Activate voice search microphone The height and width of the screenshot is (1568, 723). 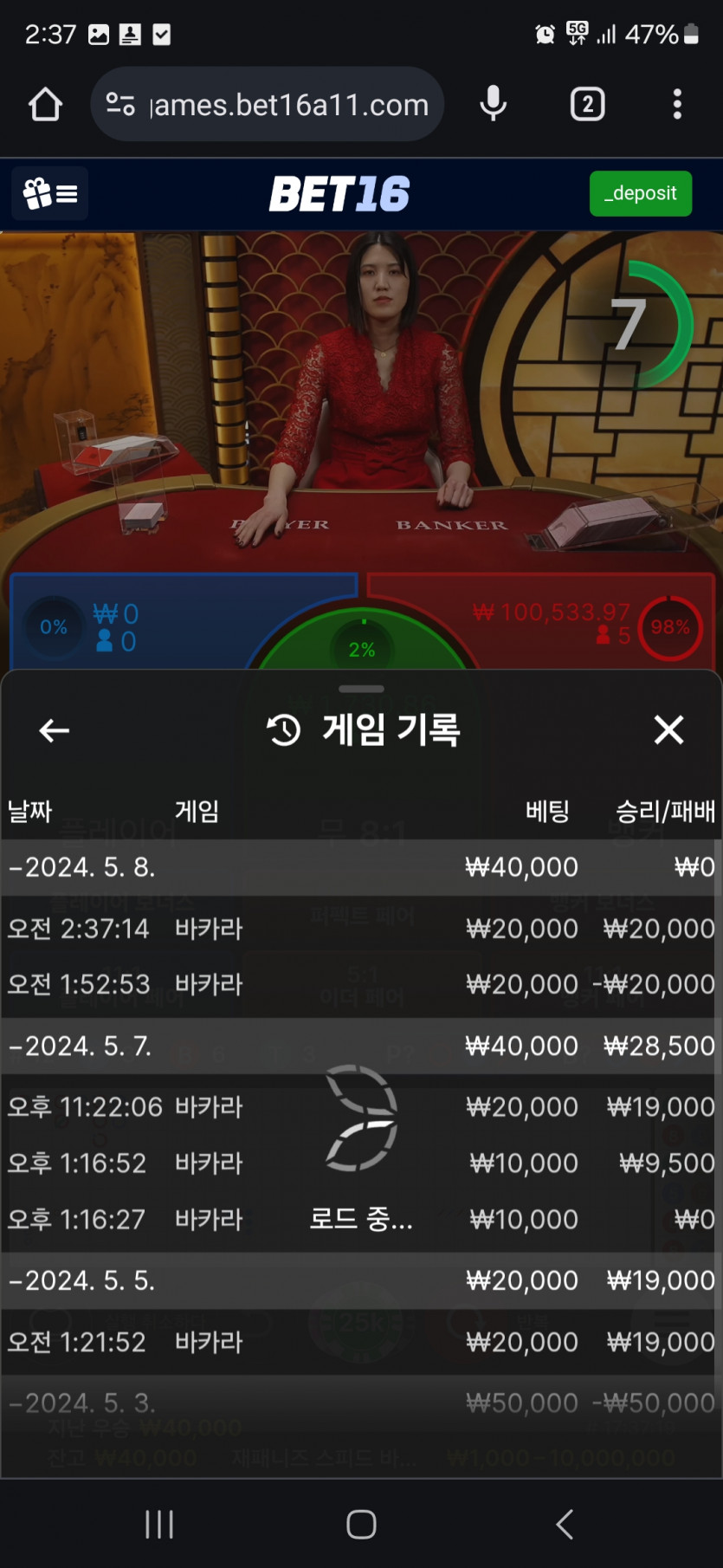(494, 105)
